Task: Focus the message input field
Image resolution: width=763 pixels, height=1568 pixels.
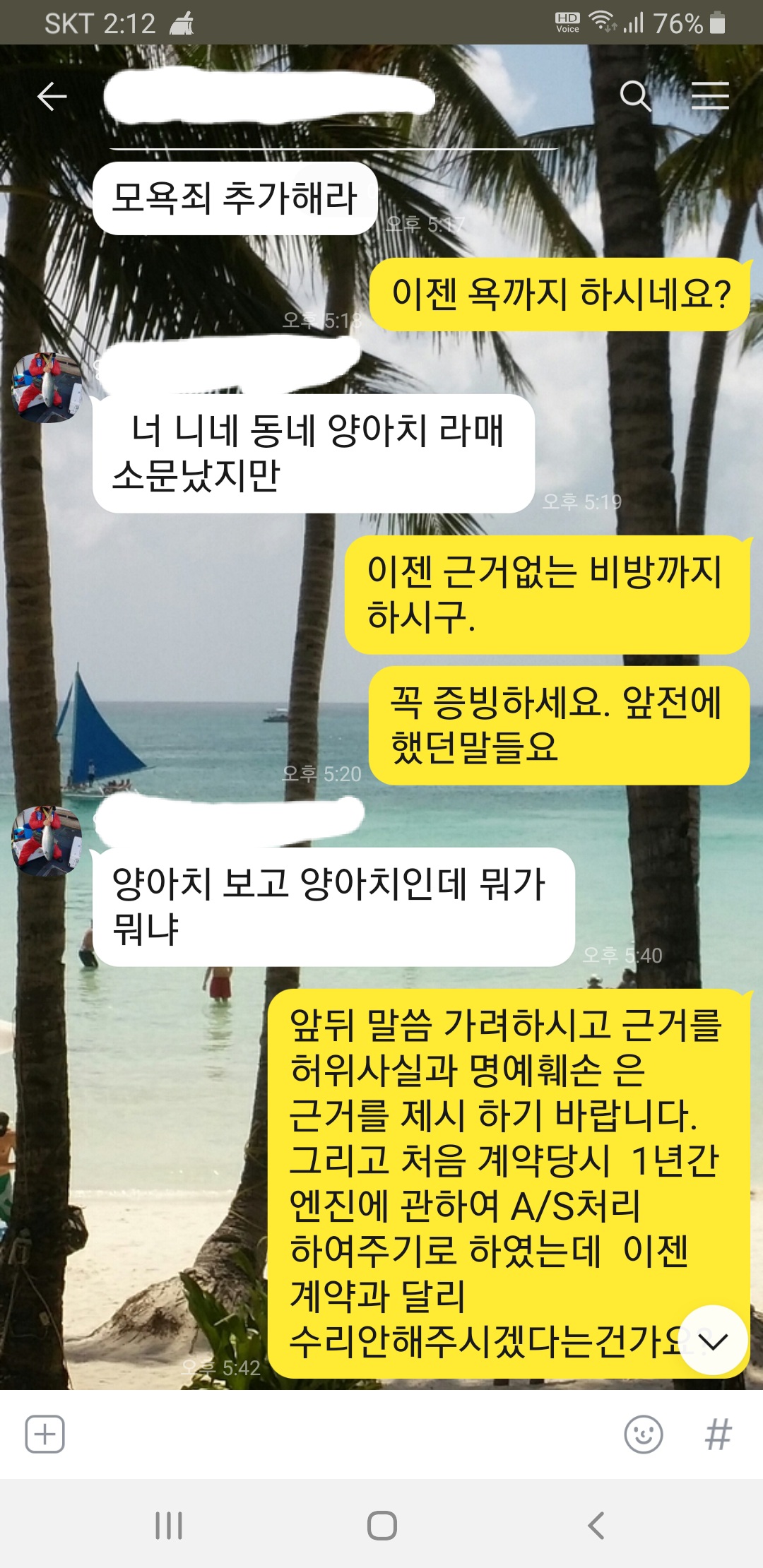Action: (339, 1435)
